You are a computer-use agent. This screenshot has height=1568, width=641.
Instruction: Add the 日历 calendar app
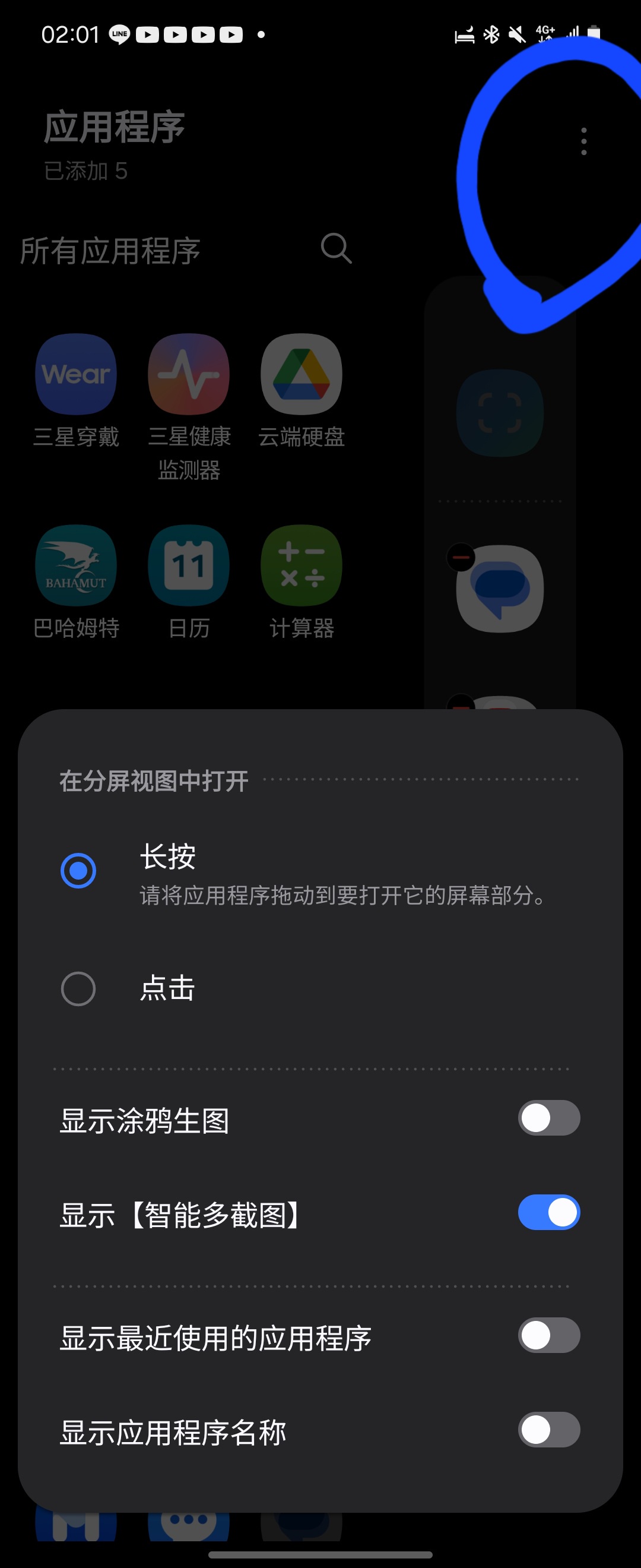point(189,565)
